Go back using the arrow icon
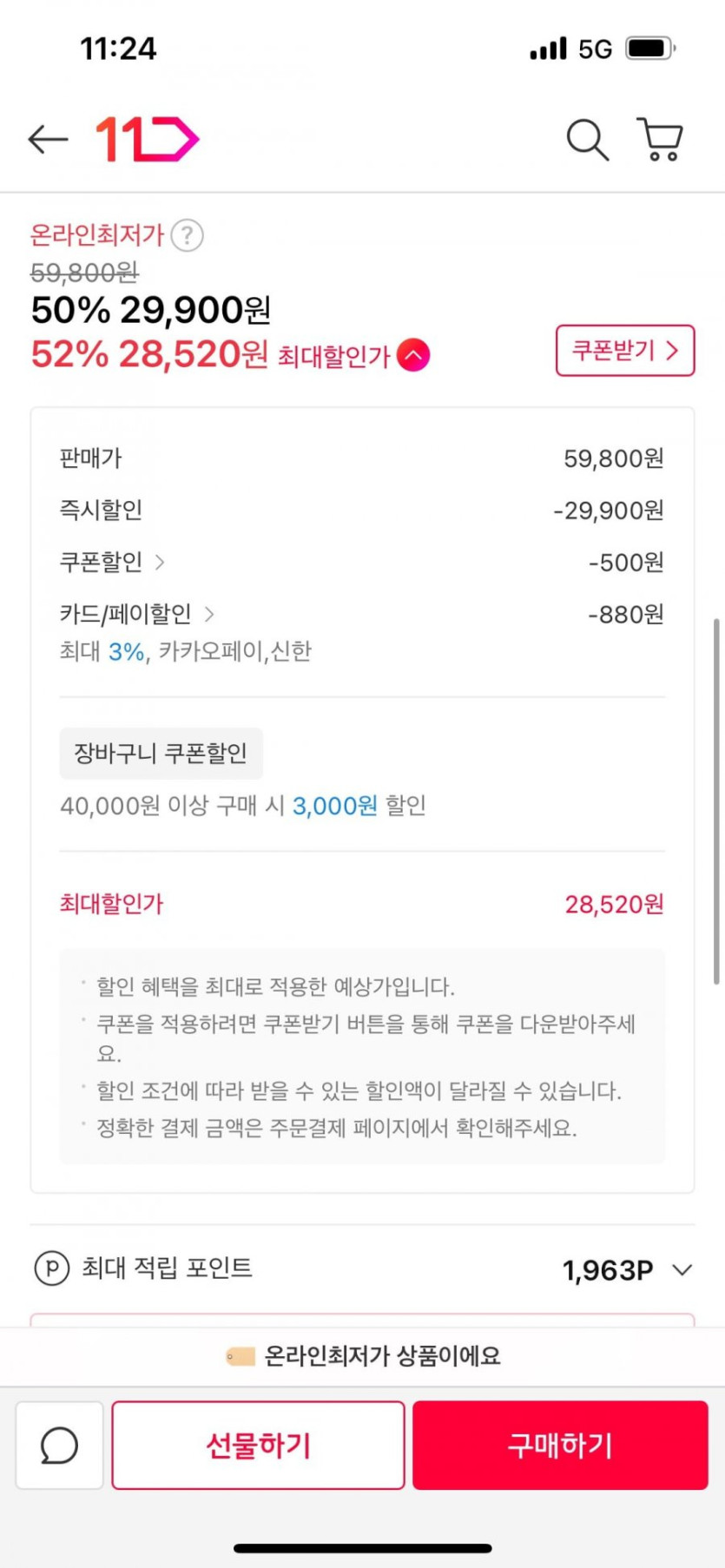Screen dimensions: 725x1568 (48, 139)
